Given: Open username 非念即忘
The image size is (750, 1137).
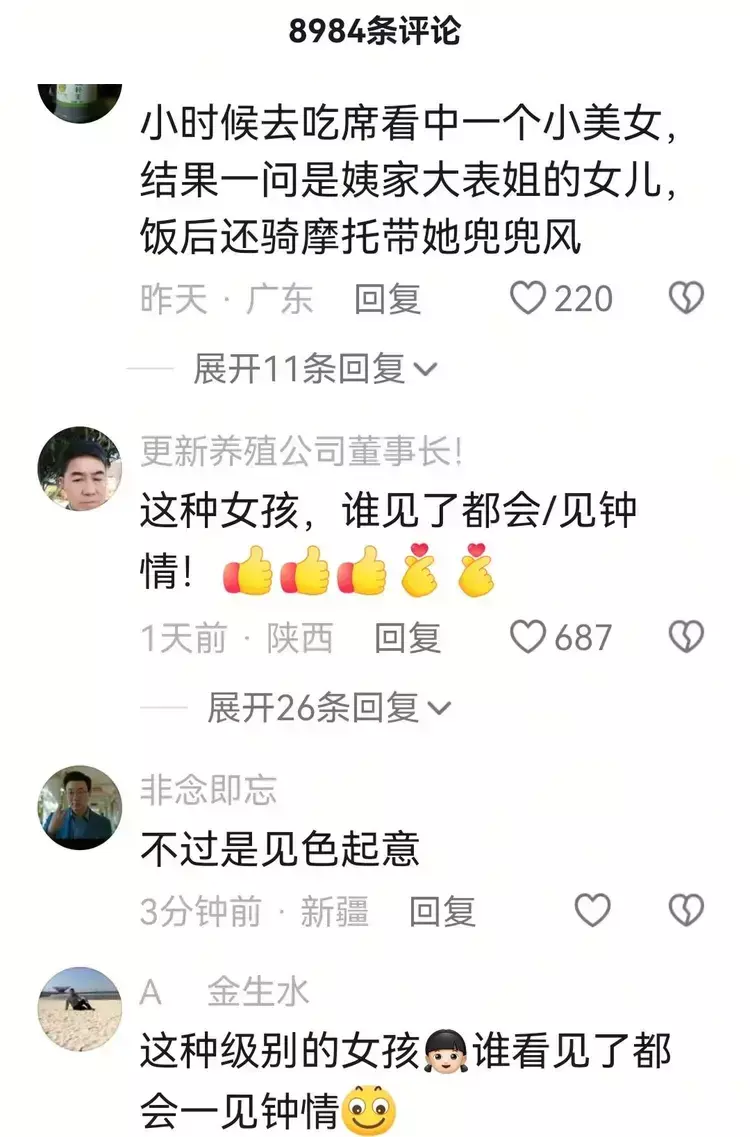Looking at the screenshot, I should [208, 790].
